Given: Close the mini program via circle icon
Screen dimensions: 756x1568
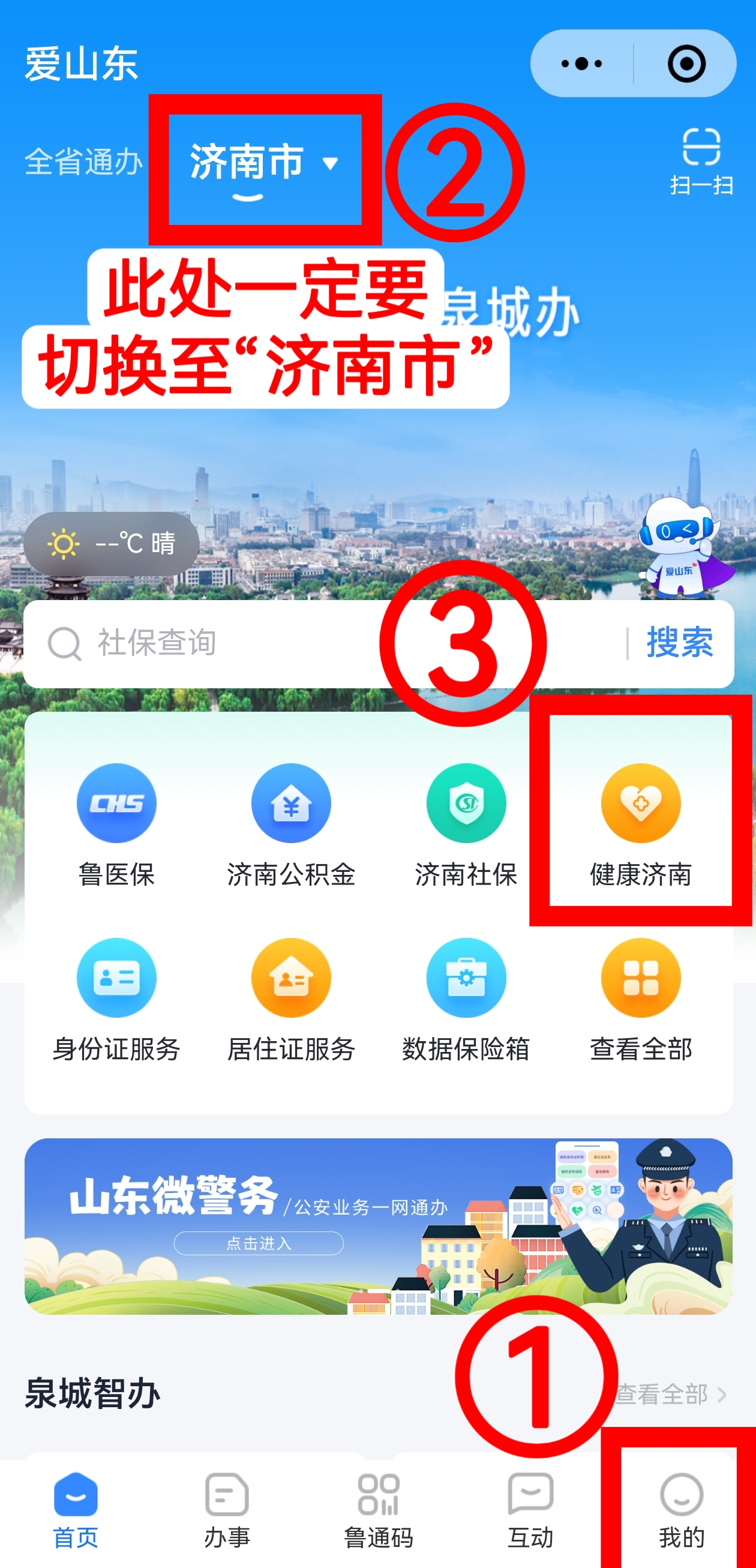Looking at the screenshot, I should click(x=686, y=63).
